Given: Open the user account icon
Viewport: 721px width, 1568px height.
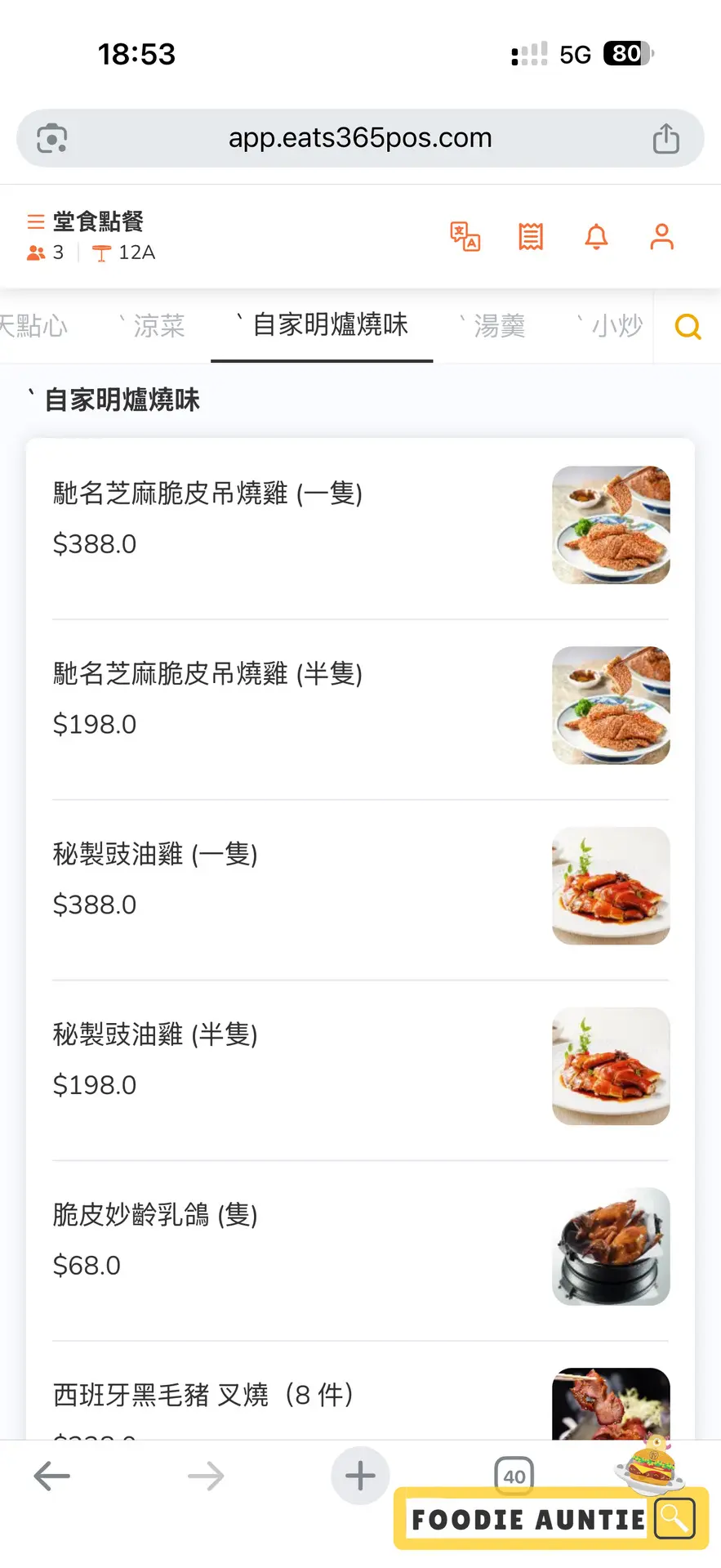Looking at the screenshot, I should [x=661, y=237].
